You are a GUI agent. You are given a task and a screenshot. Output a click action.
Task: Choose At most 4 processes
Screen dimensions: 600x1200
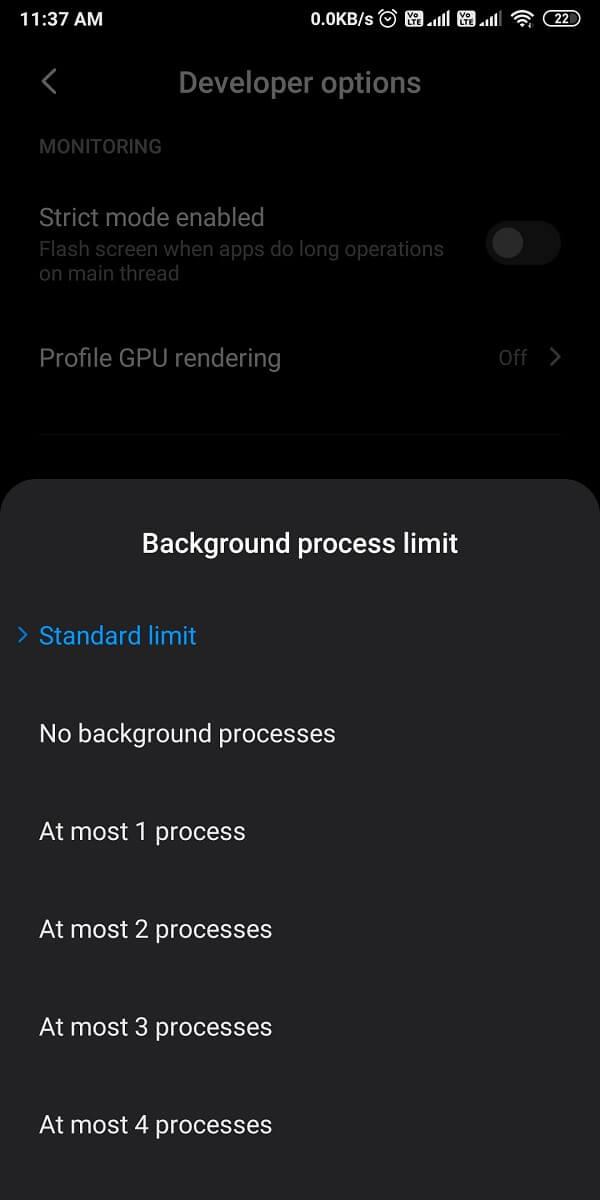(155, 1126)
